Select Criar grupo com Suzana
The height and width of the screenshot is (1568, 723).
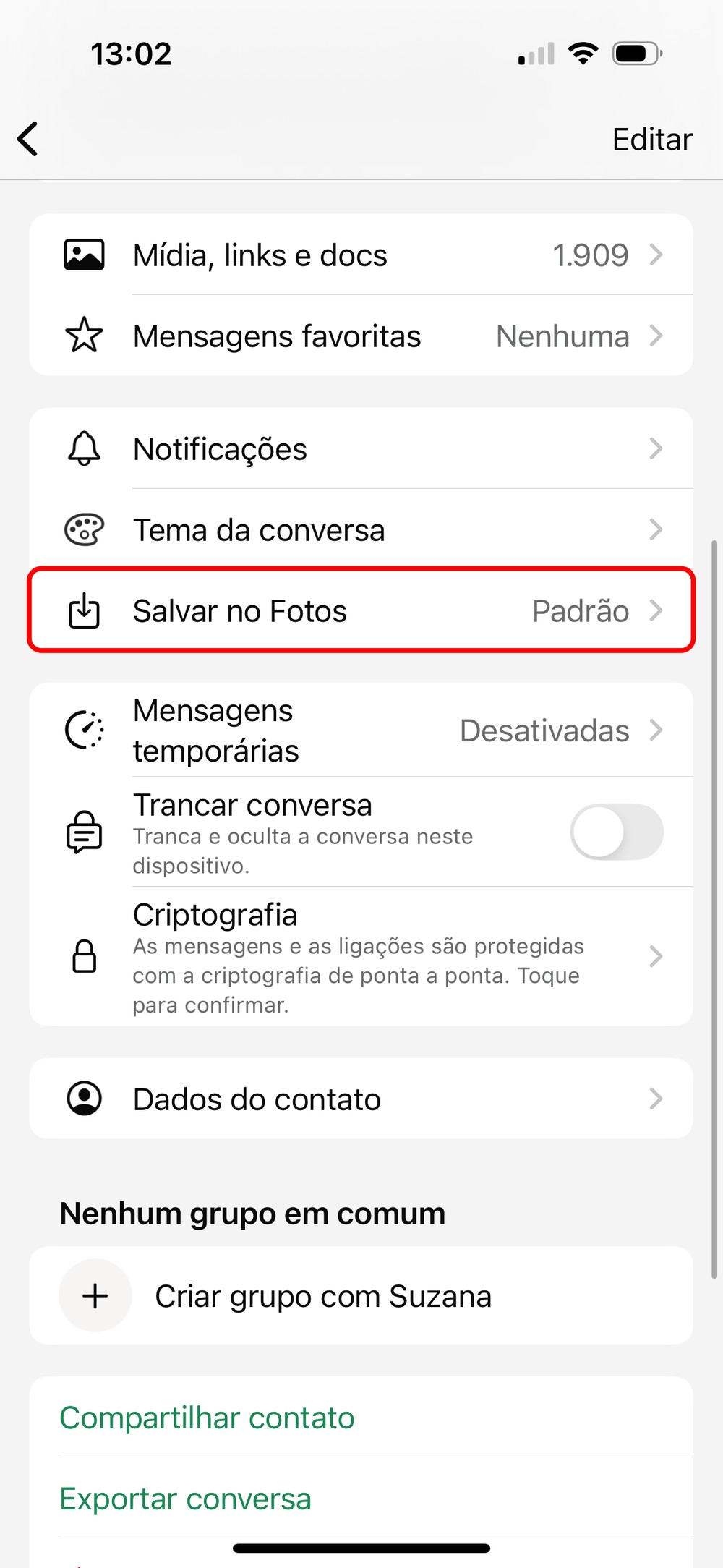[322, 1296]
